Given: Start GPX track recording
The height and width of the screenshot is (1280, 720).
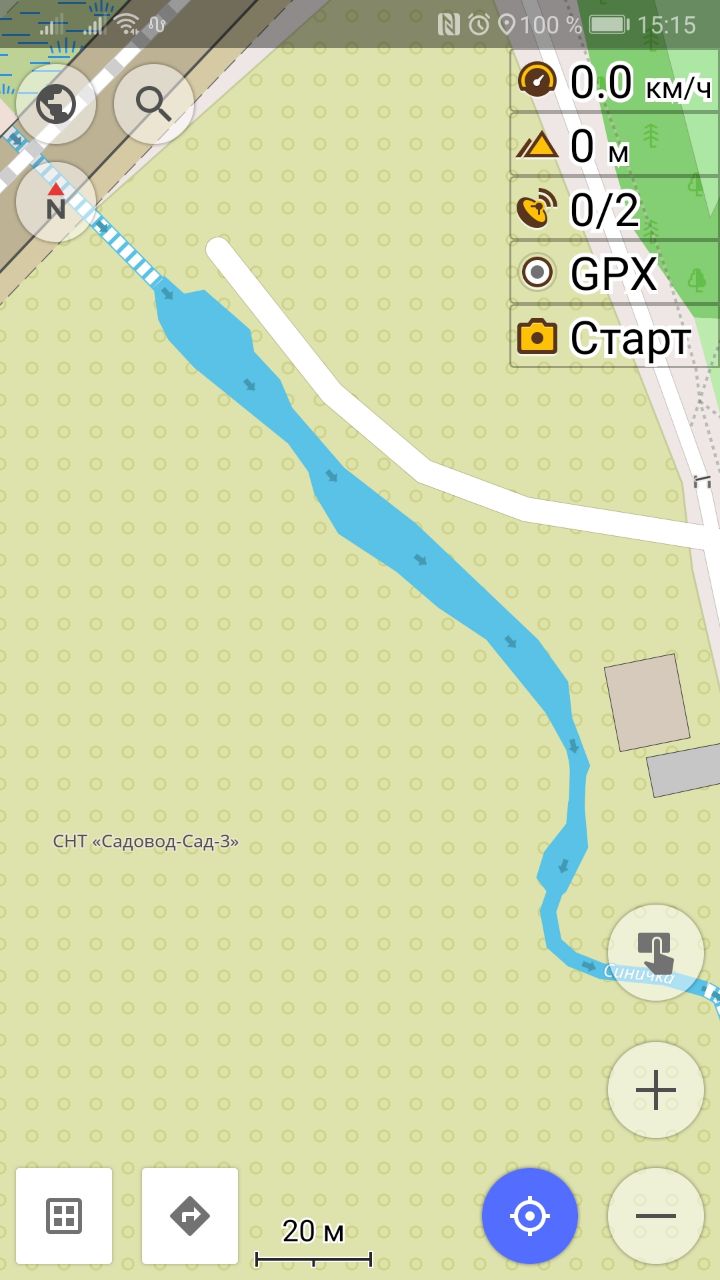Looking at the screenshot, I should click(614, 273).
